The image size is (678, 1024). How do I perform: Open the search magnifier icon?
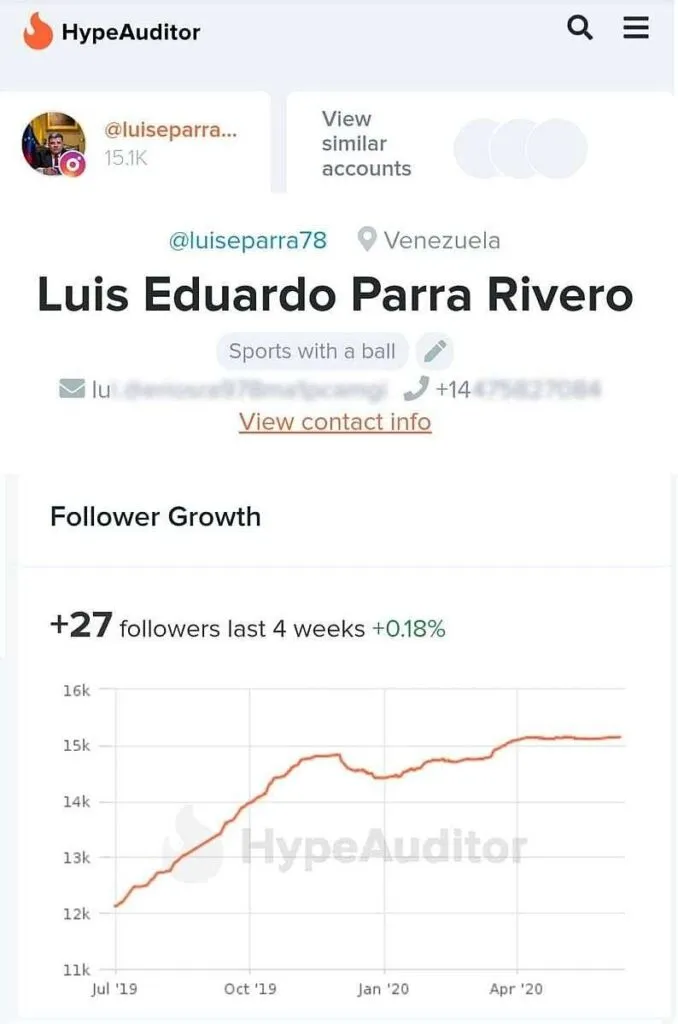(580, 29)
